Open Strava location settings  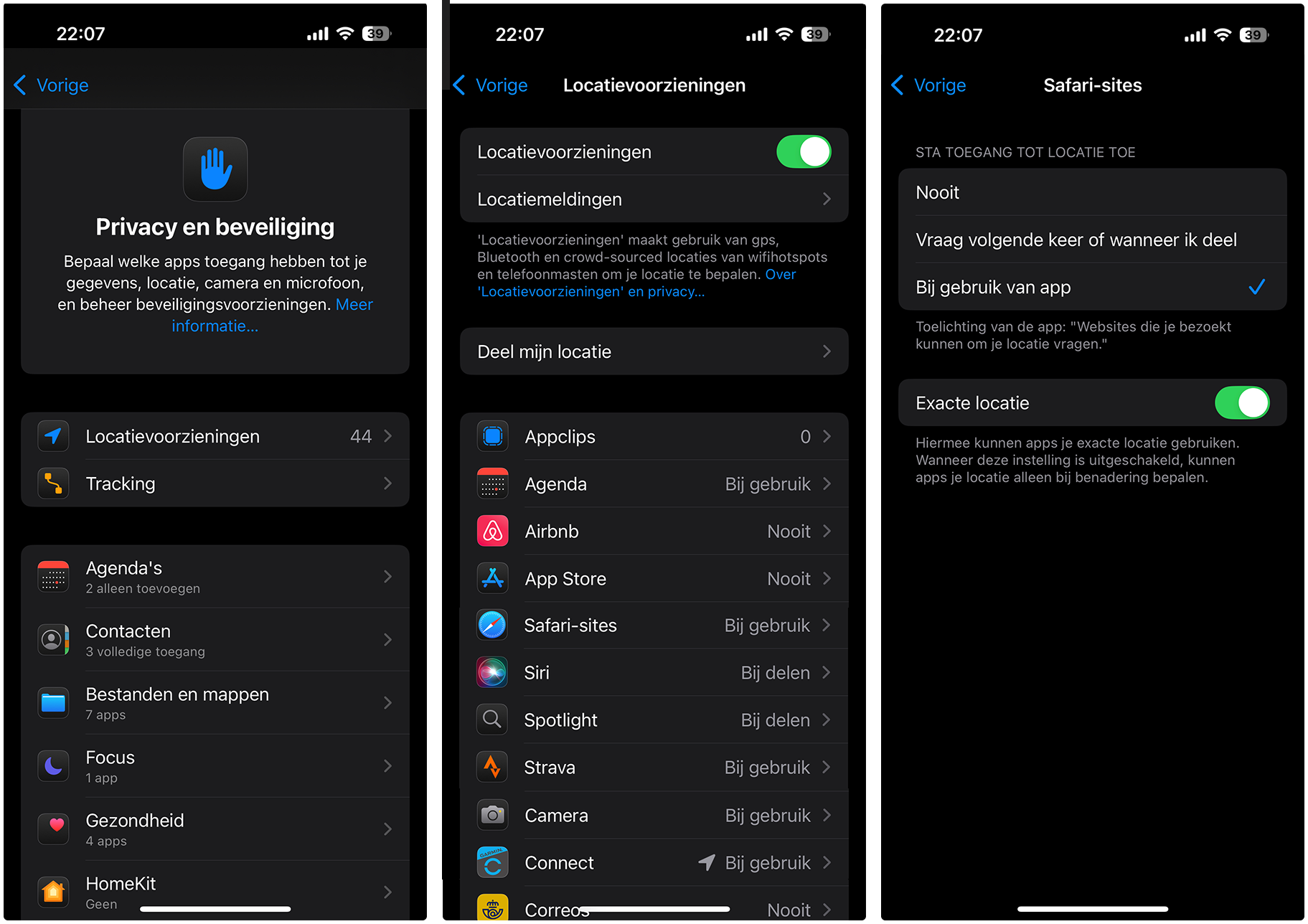pos(654,768)
